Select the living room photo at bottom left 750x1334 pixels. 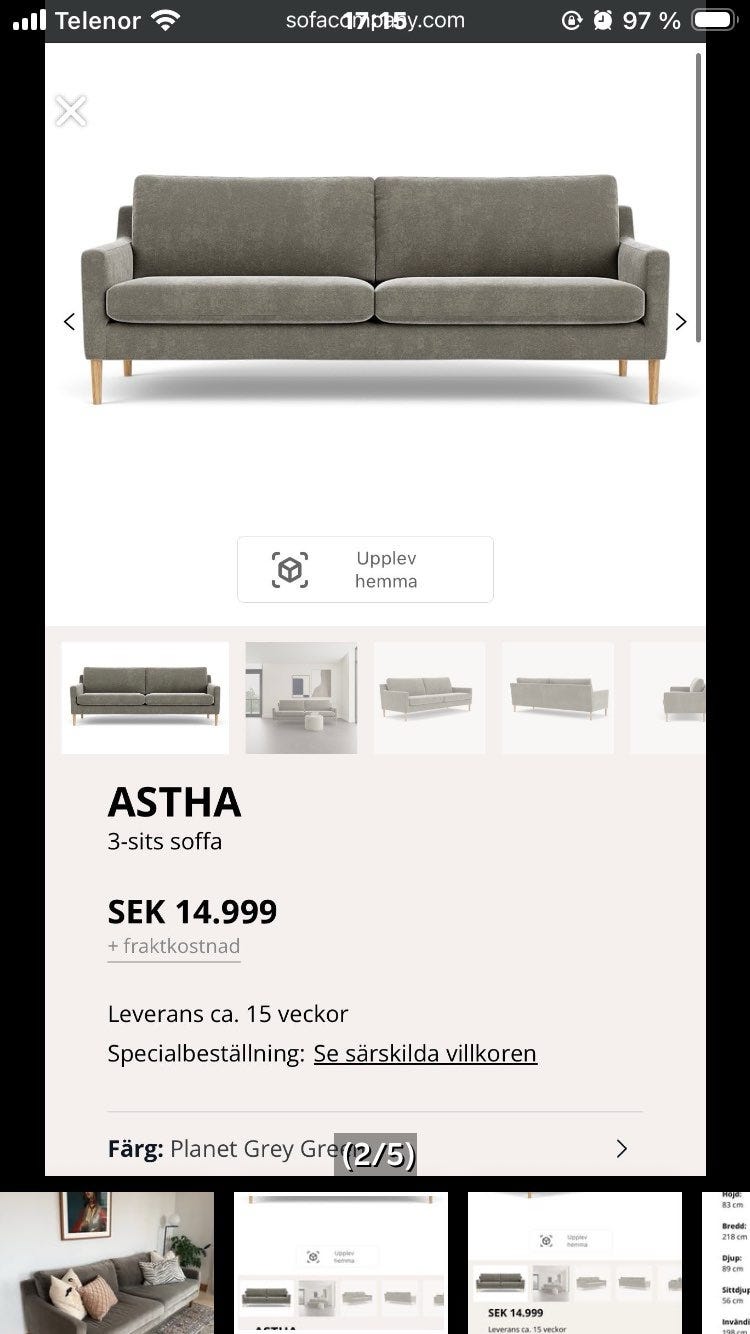pos(105,1262)
